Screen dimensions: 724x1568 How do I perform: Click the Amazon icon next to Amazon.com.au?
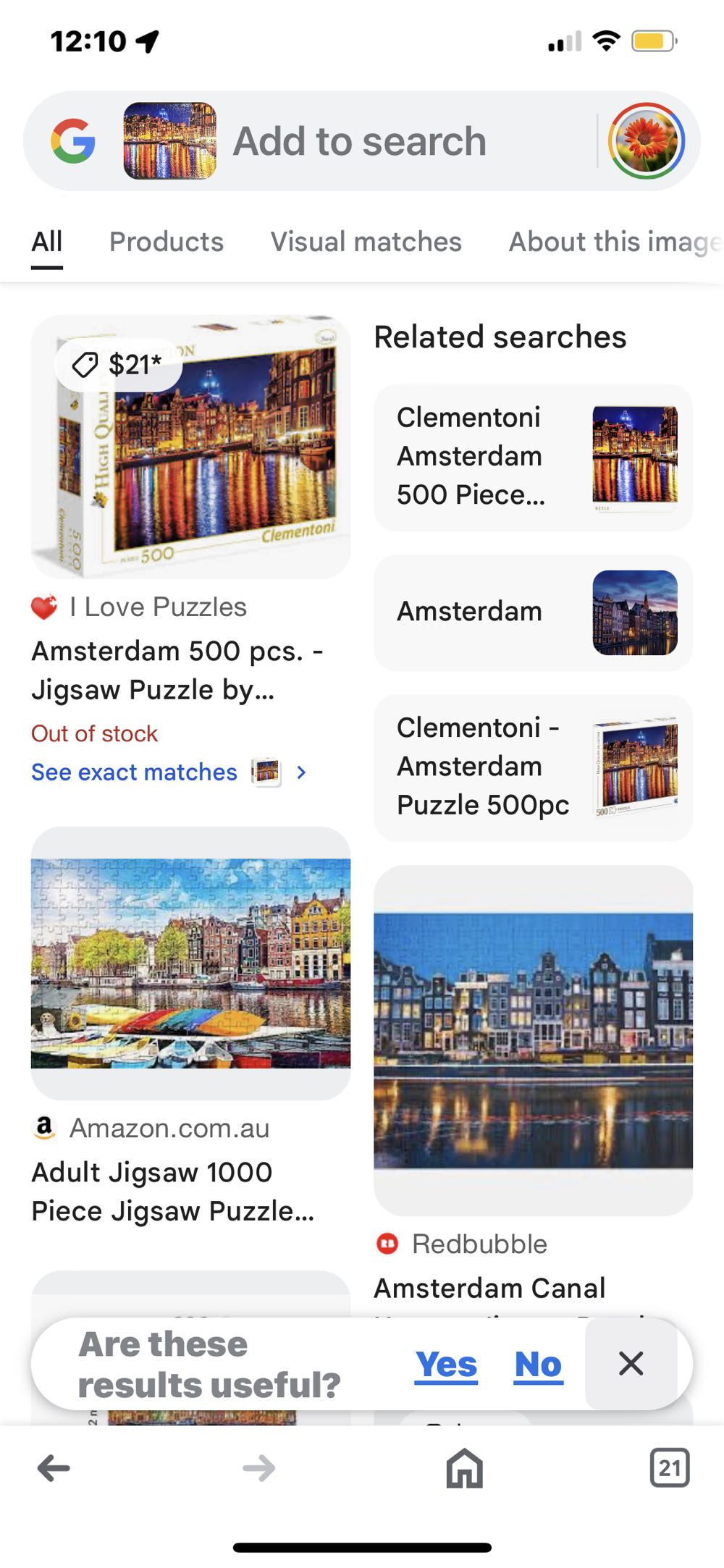[x=45, y=1127]
